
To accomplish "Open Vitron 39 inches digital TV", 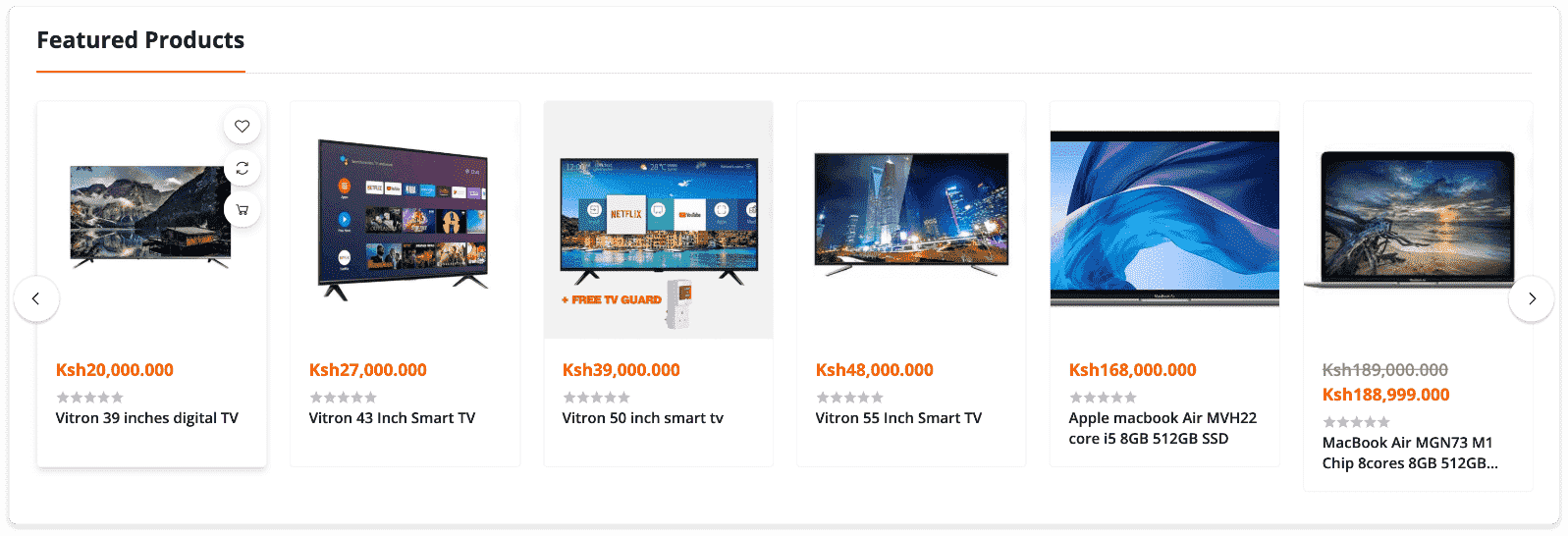I will coord(147,418).
